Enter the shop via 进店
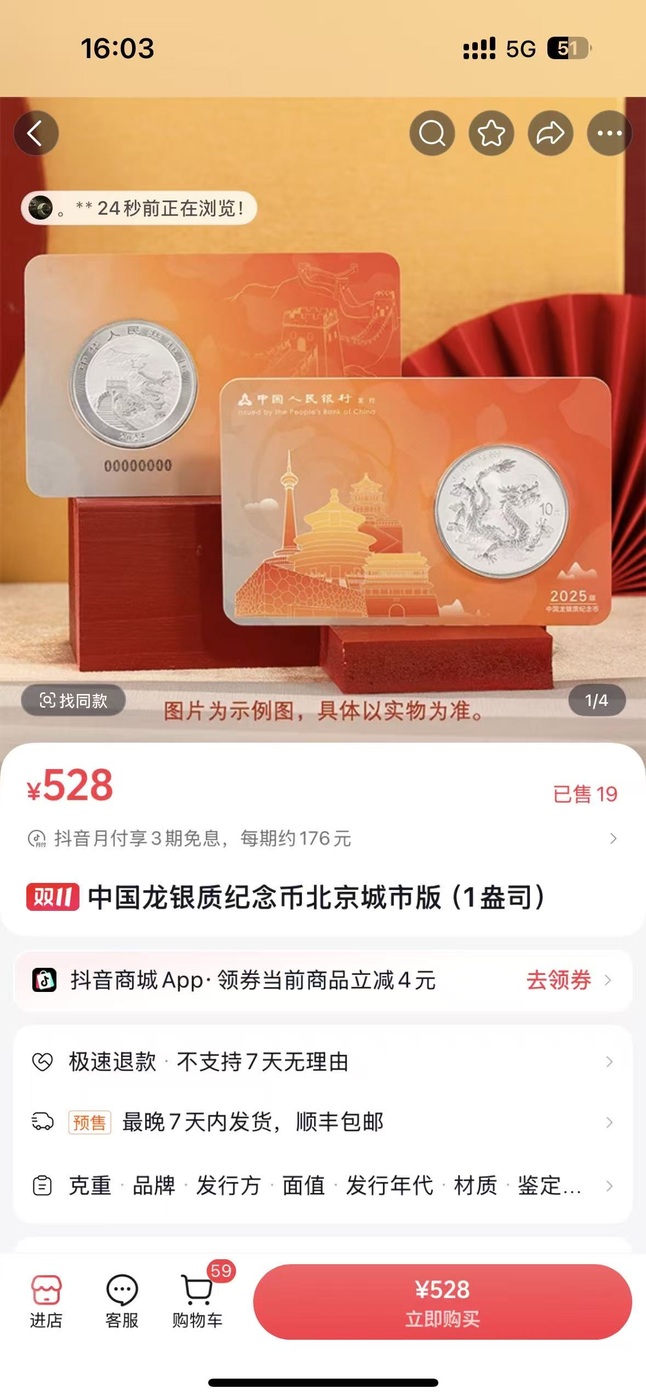The width and height of the screenshot is (646, 1400). [45, 1303]
